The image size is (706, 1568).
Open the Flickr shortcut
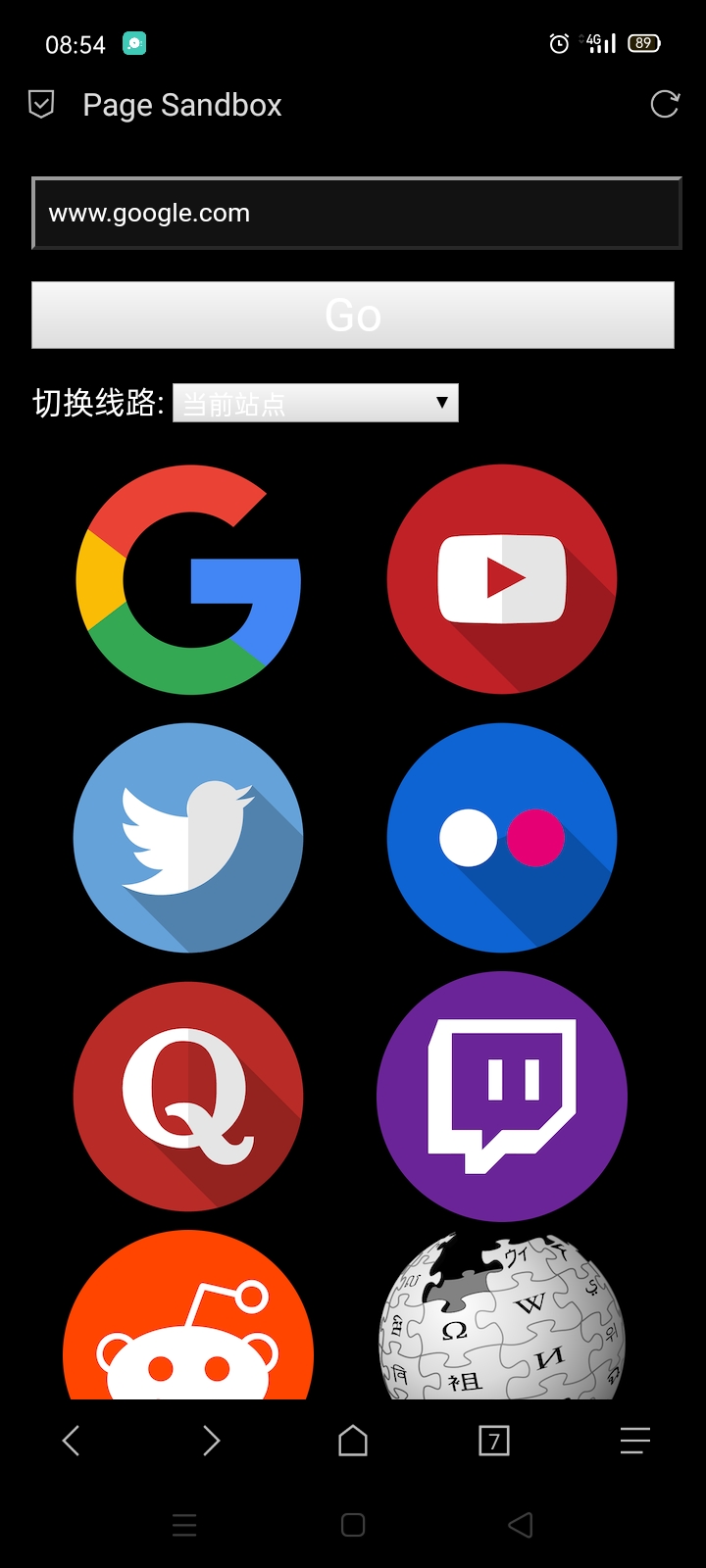tap(502, 838)
